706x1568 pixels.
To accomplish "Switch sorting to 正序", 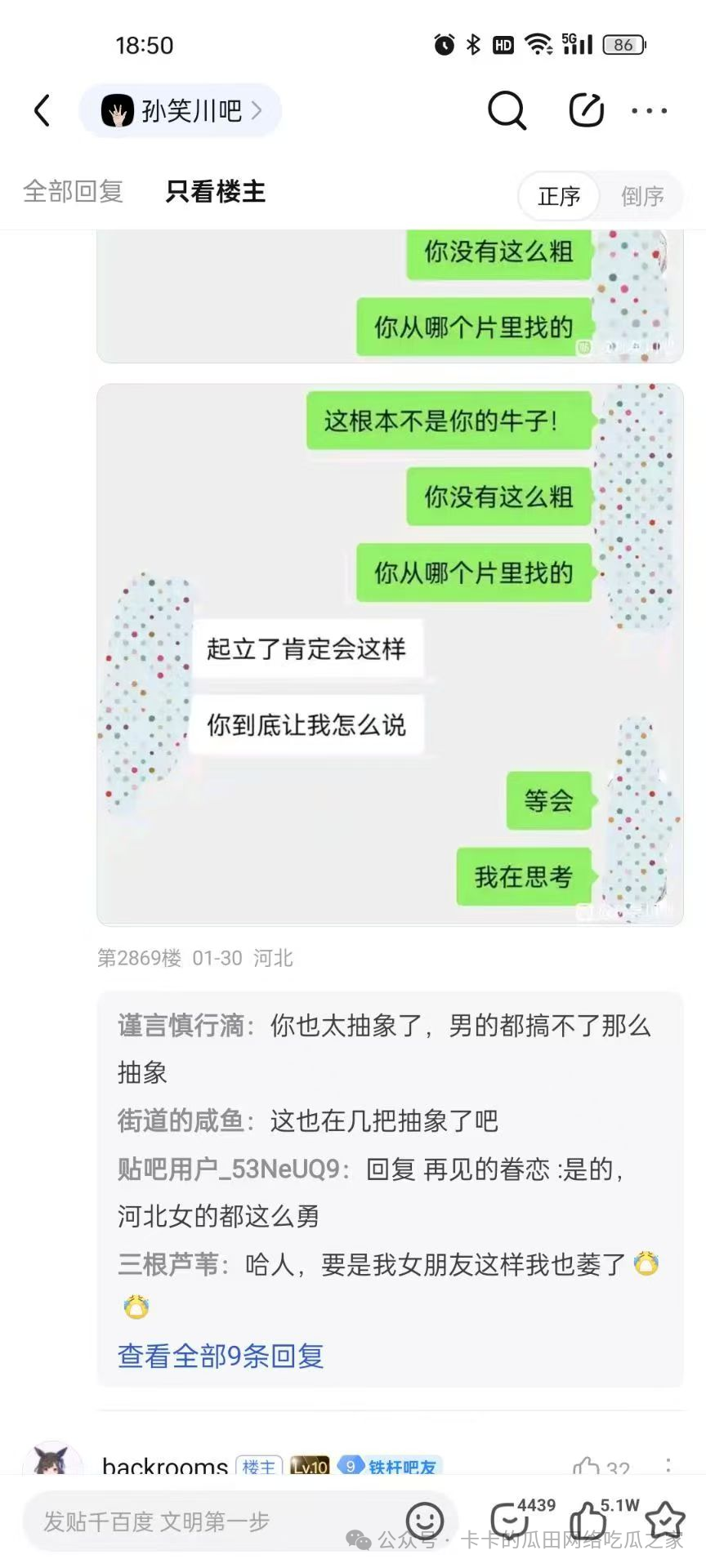I will click(558, 196).
